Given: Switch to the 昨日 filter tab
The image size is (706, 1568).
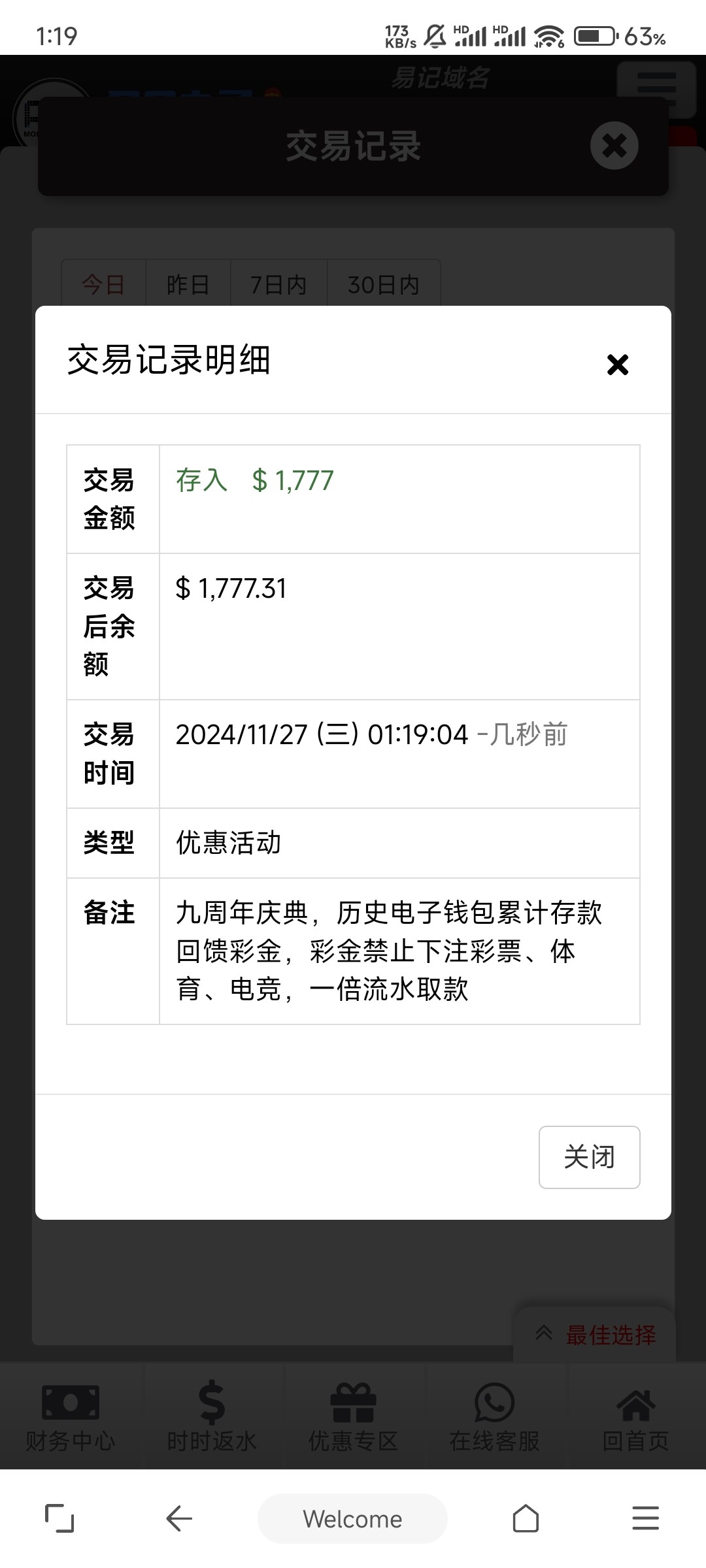Looking at the screenshot, I should (188, 284).
